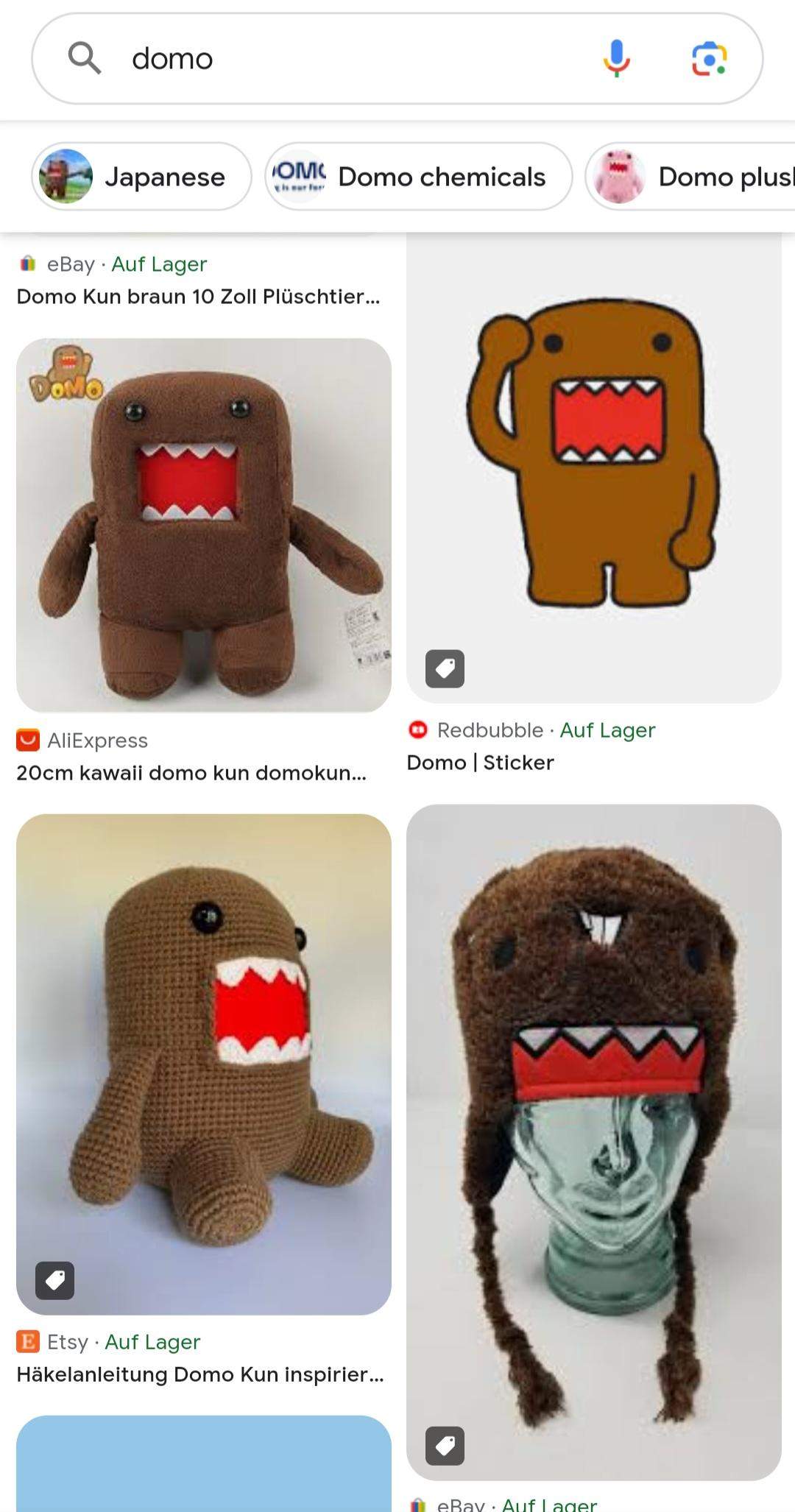
Task: Open the Etsy Häkelanleitung Domo Kun result
Action: (x=200, y=1374)
